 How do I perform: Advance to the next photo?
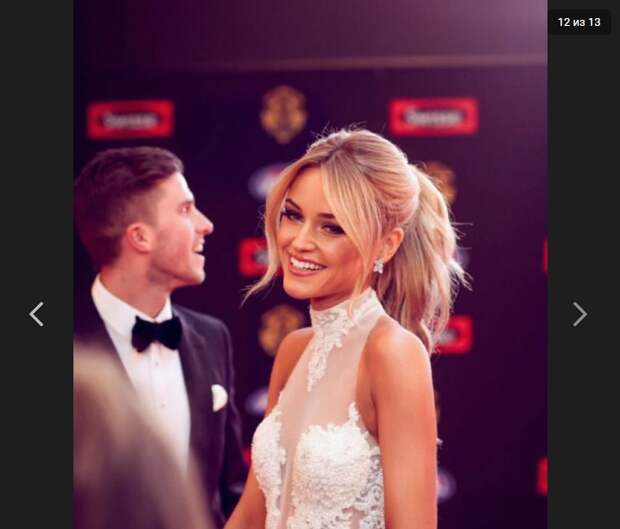pos(580,314)
